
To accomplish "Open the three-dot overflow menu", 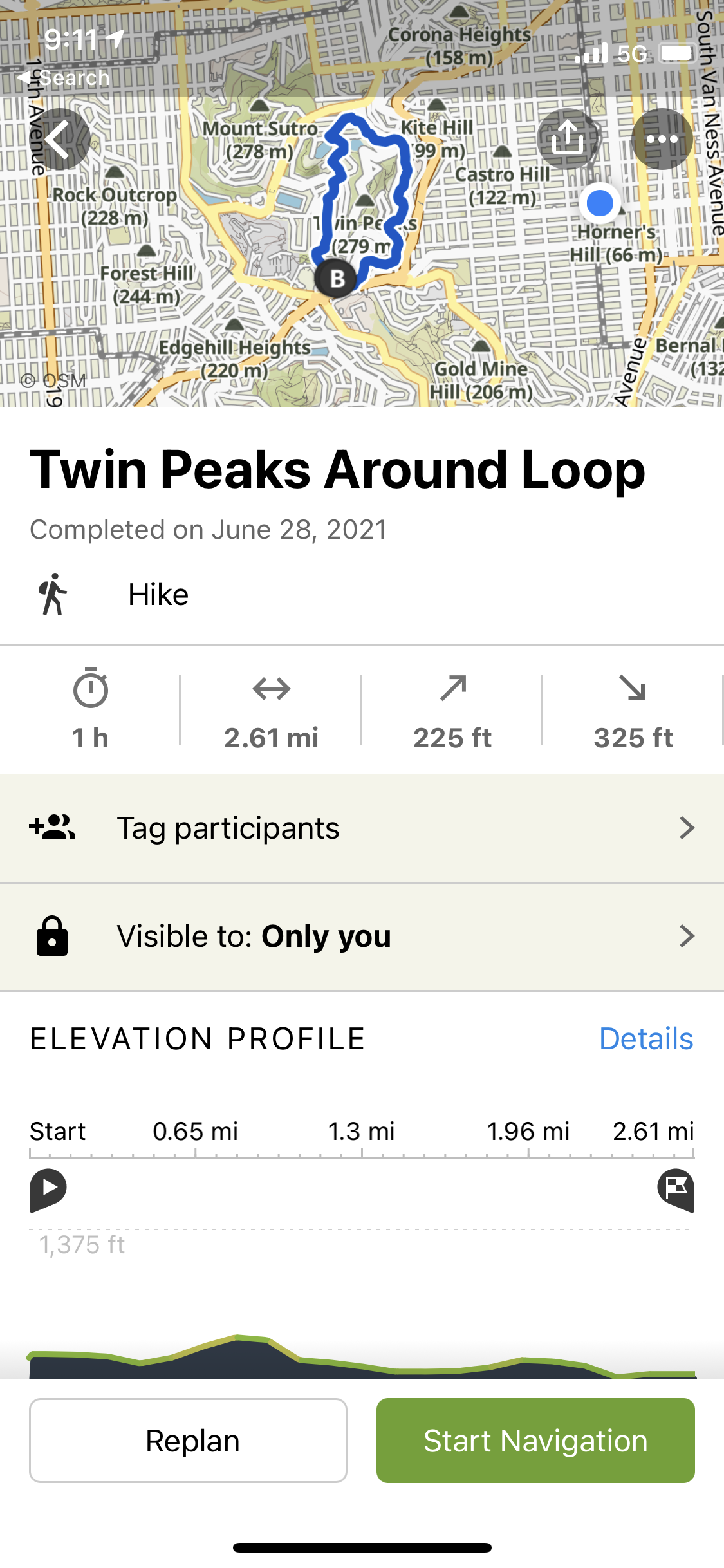I will [x=662, y=139].
